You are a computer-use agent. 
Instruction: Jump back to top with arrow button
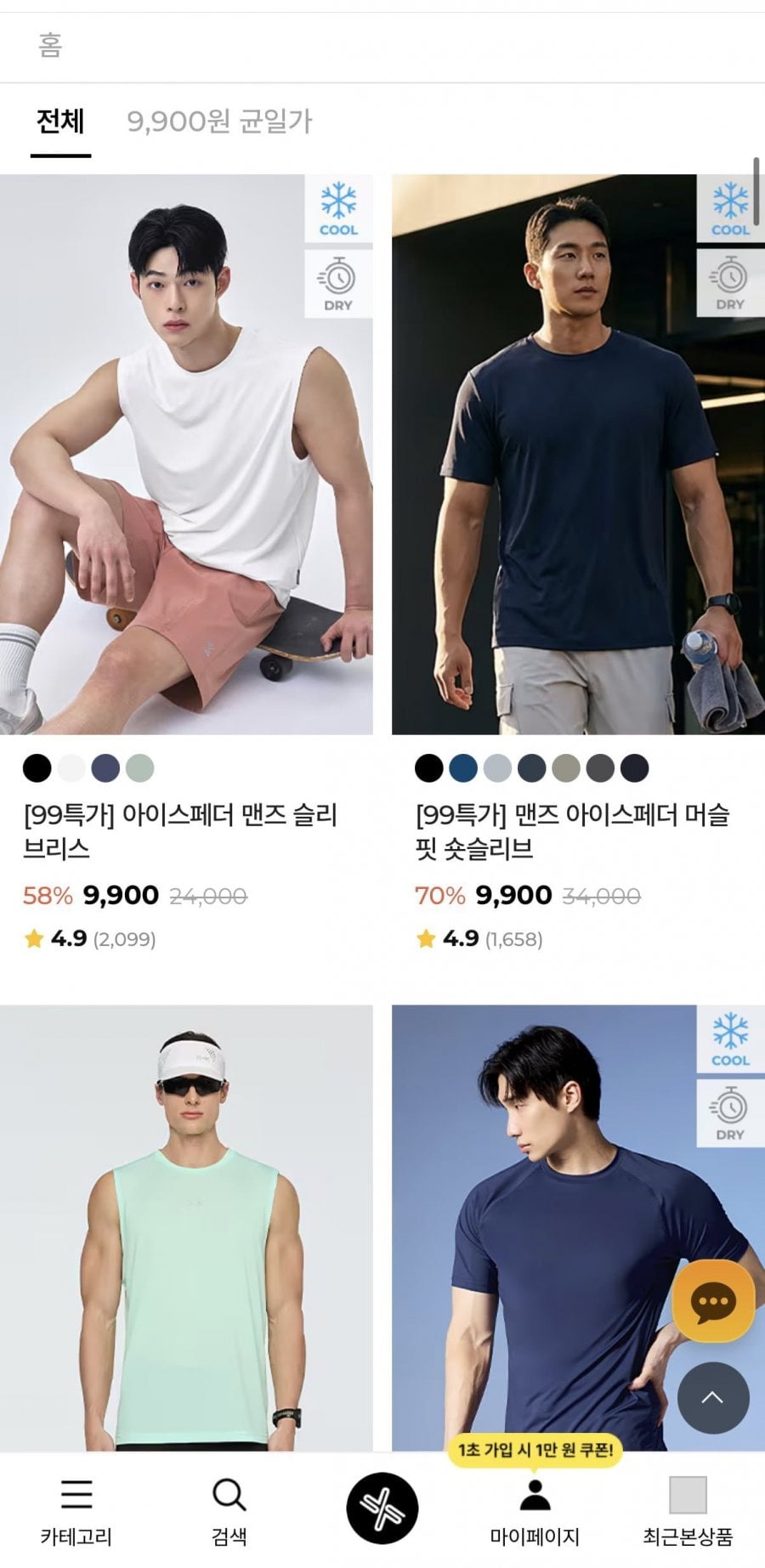click(x=712, y=1398)
